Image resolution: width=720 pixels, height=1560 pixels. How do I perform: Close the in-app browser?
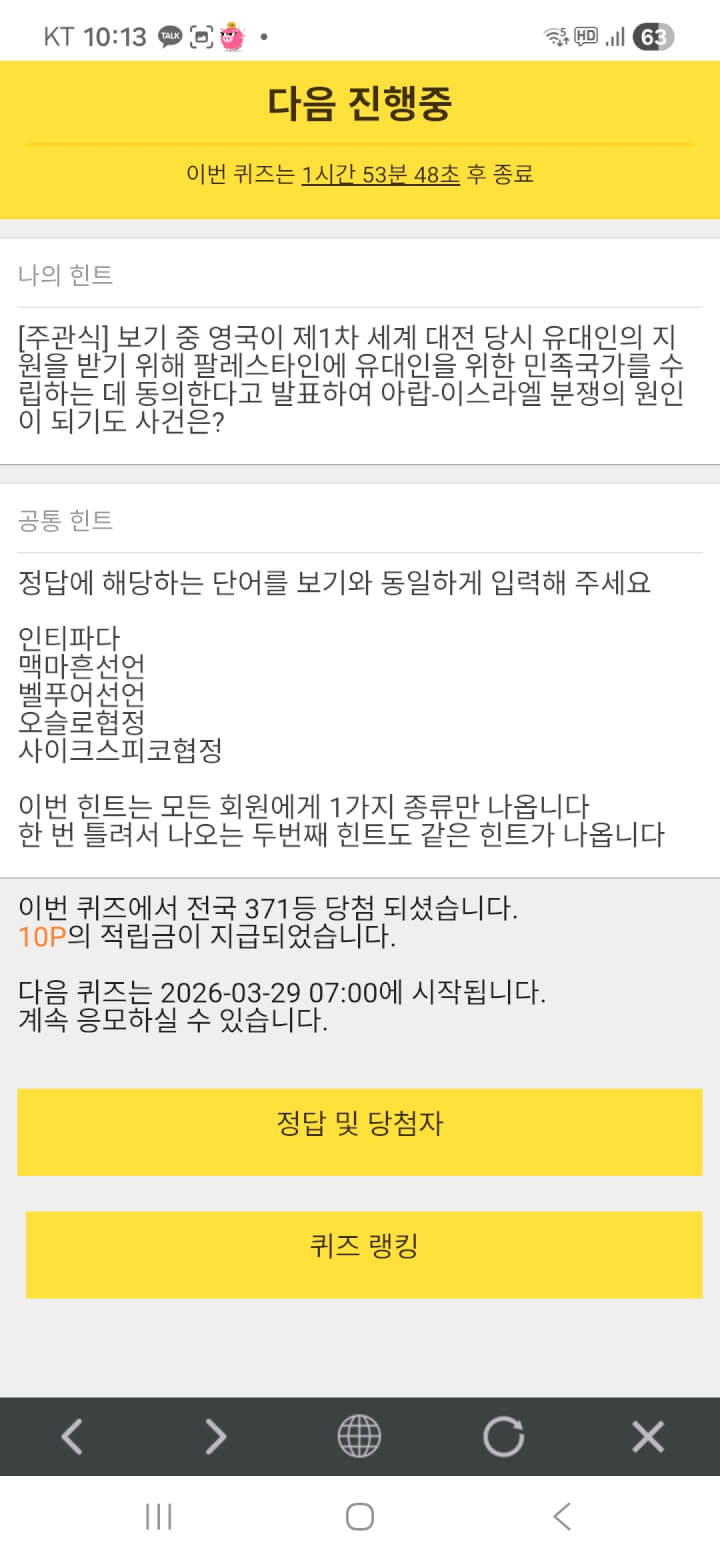tap(648, 1437)
